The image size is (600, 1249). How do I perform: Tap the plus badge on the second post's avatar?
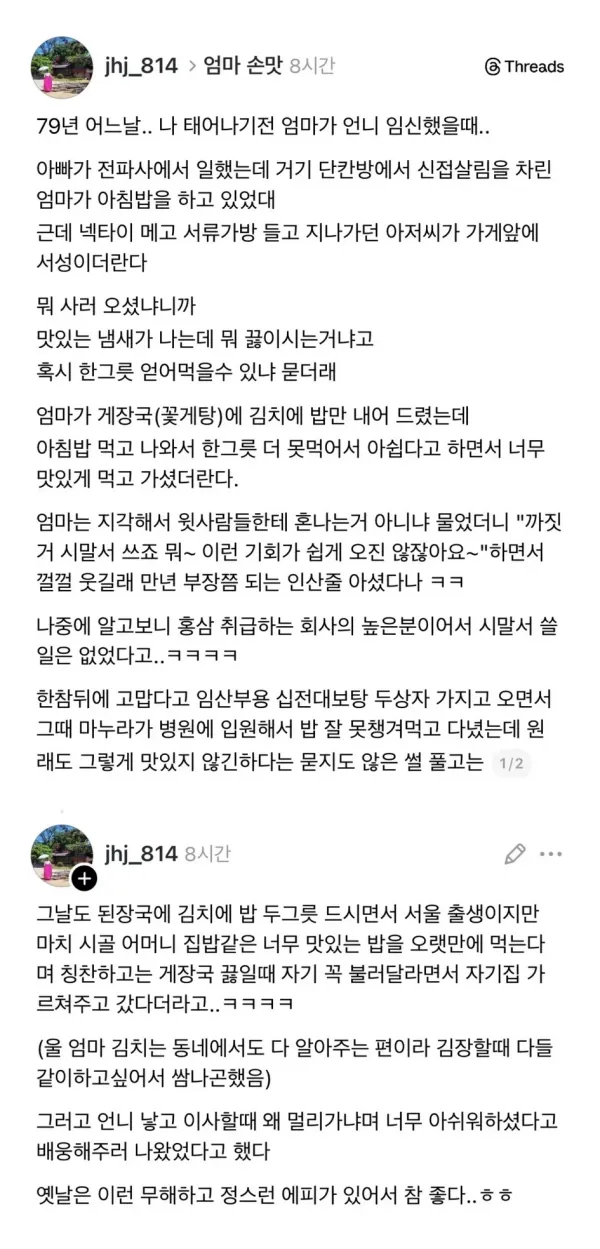84,878
